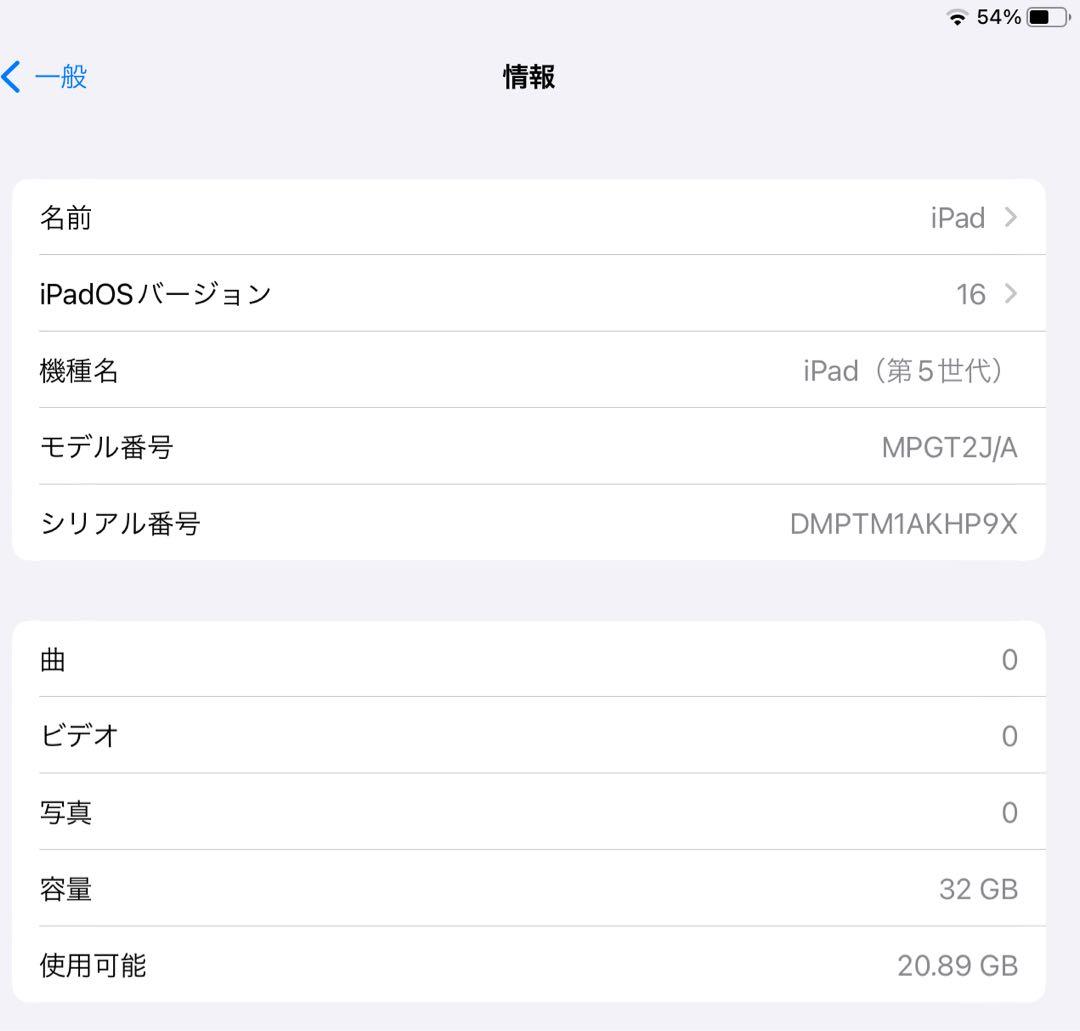This screenshot has height=1031, width=1080.
Task: Open the 名前 row to rename iPad
Action: tap(528, 217)
